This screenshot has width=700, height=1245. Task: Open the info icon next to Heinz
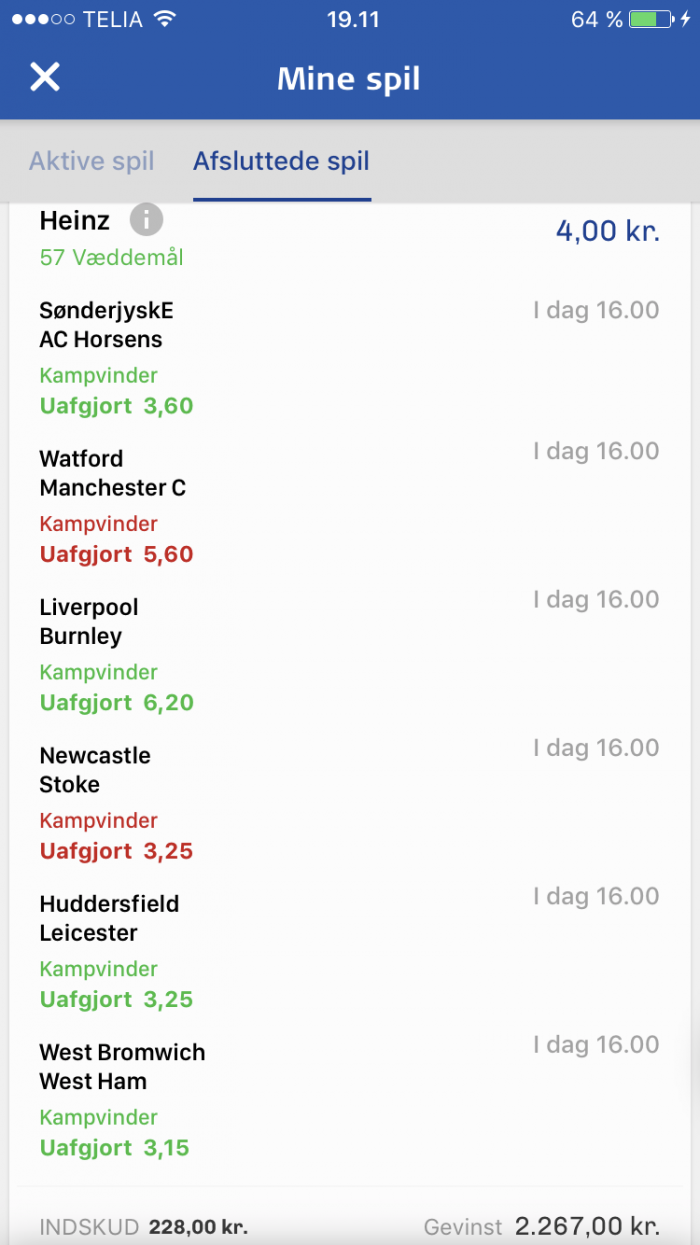pos(146,219)
